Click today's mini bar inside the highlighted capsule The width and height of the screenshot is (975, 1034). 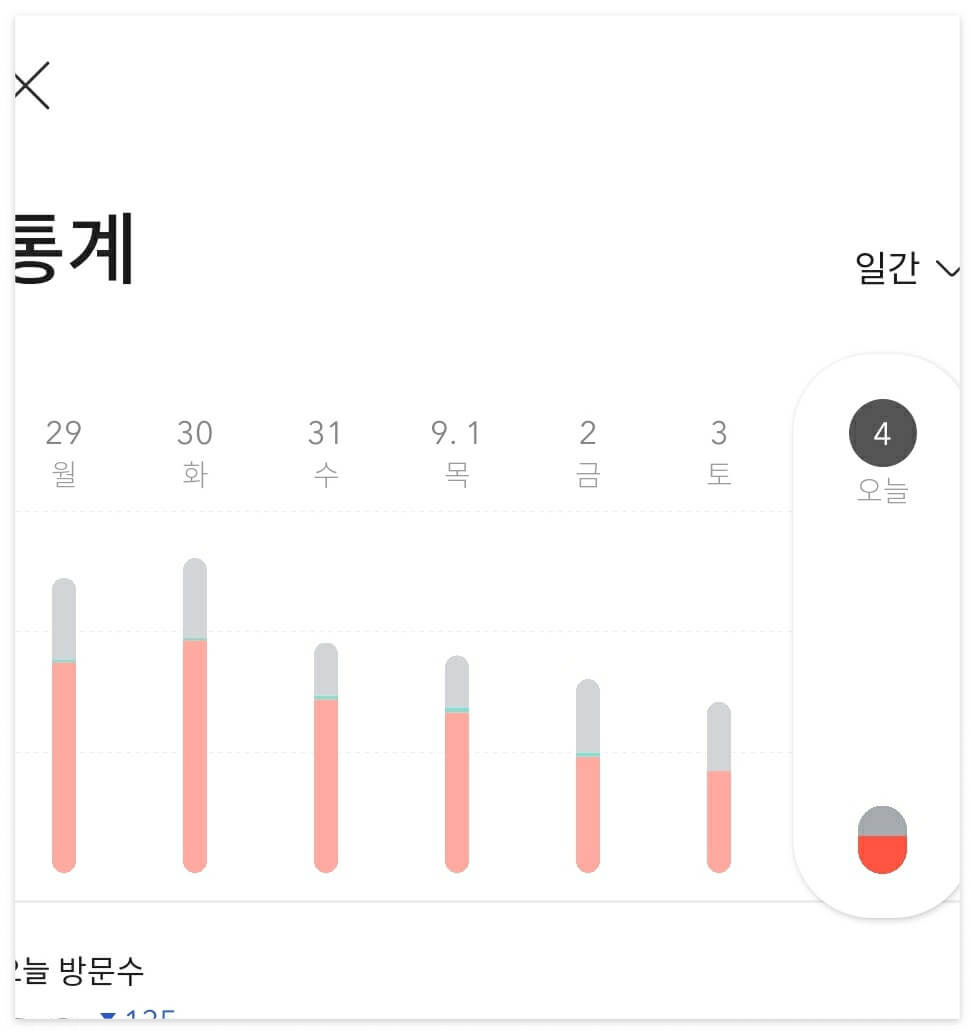point(882,840)
